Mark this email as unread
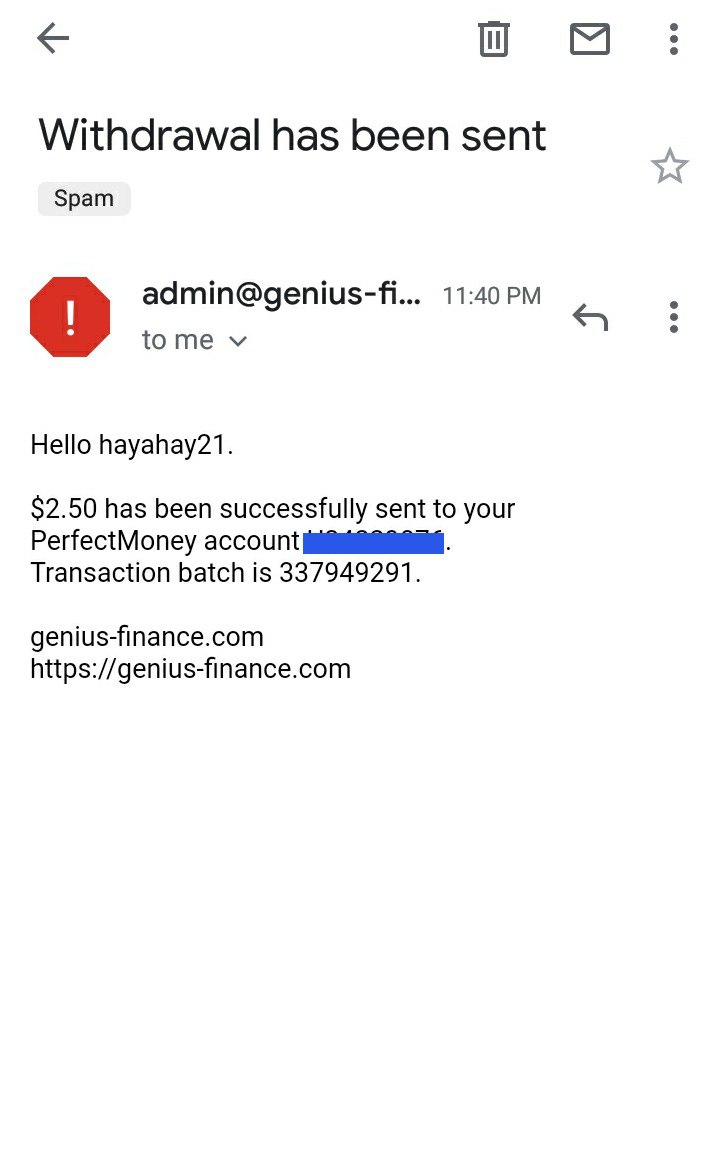 click(x=589, y=39)
